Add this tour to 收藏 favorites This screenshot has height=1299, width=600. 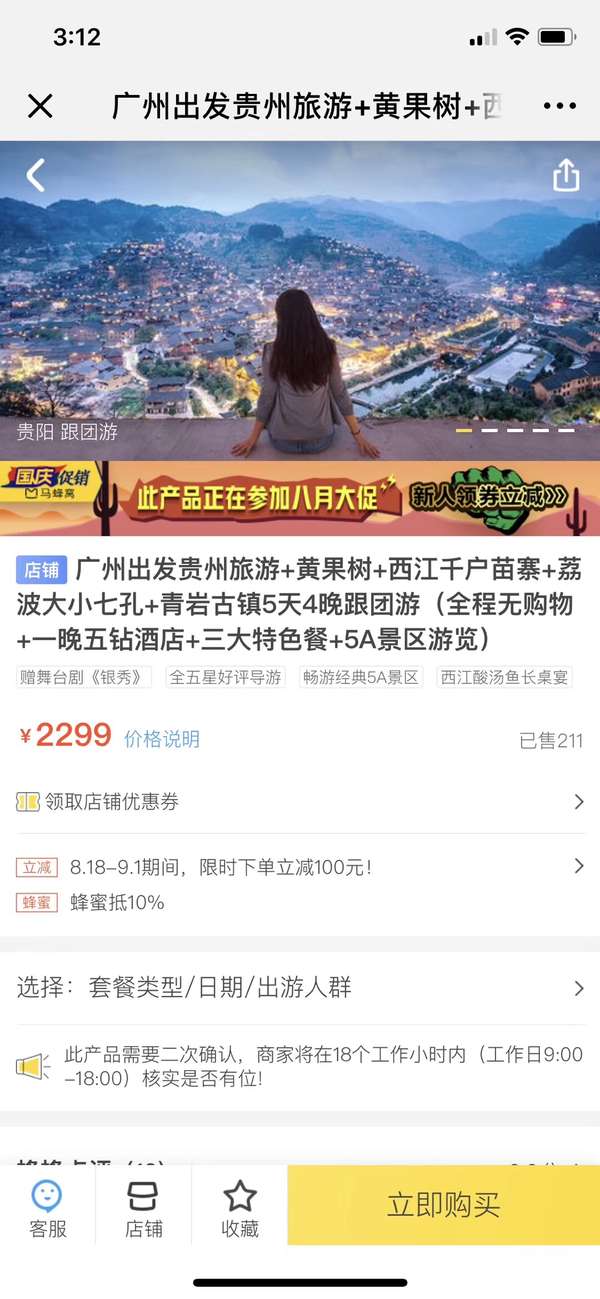(240, 1208)
